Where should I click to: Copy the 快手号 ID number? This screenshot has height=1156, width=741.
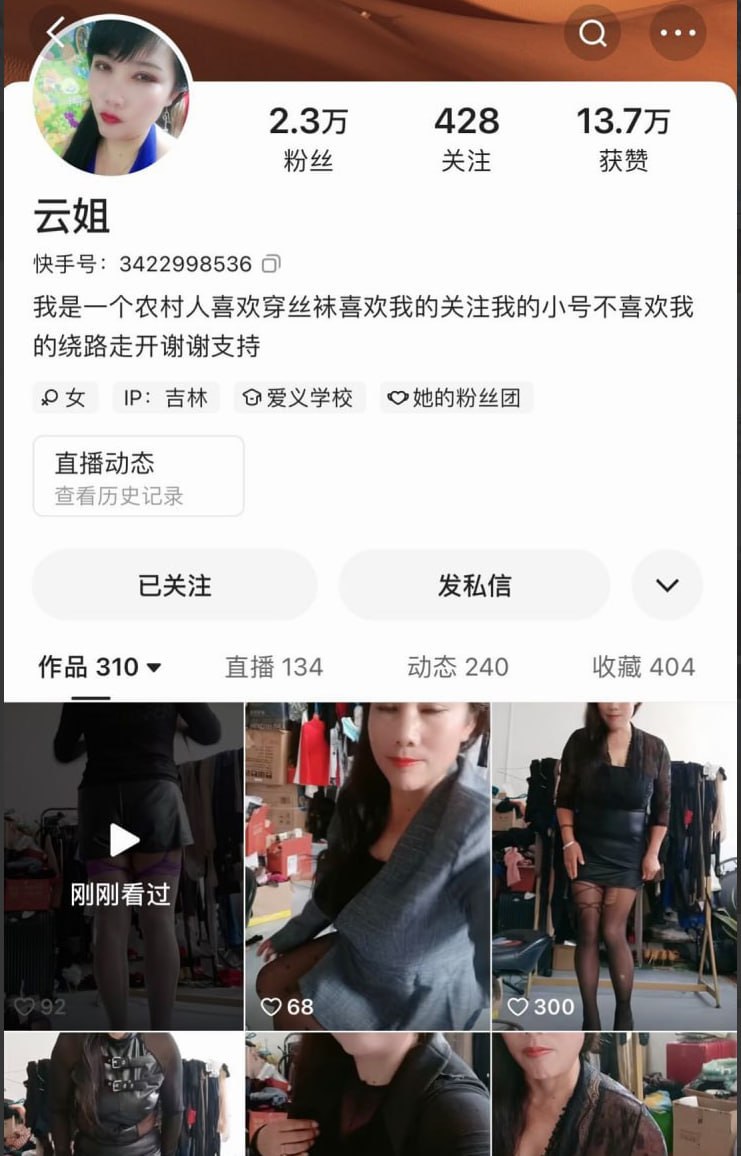[270, 264]
